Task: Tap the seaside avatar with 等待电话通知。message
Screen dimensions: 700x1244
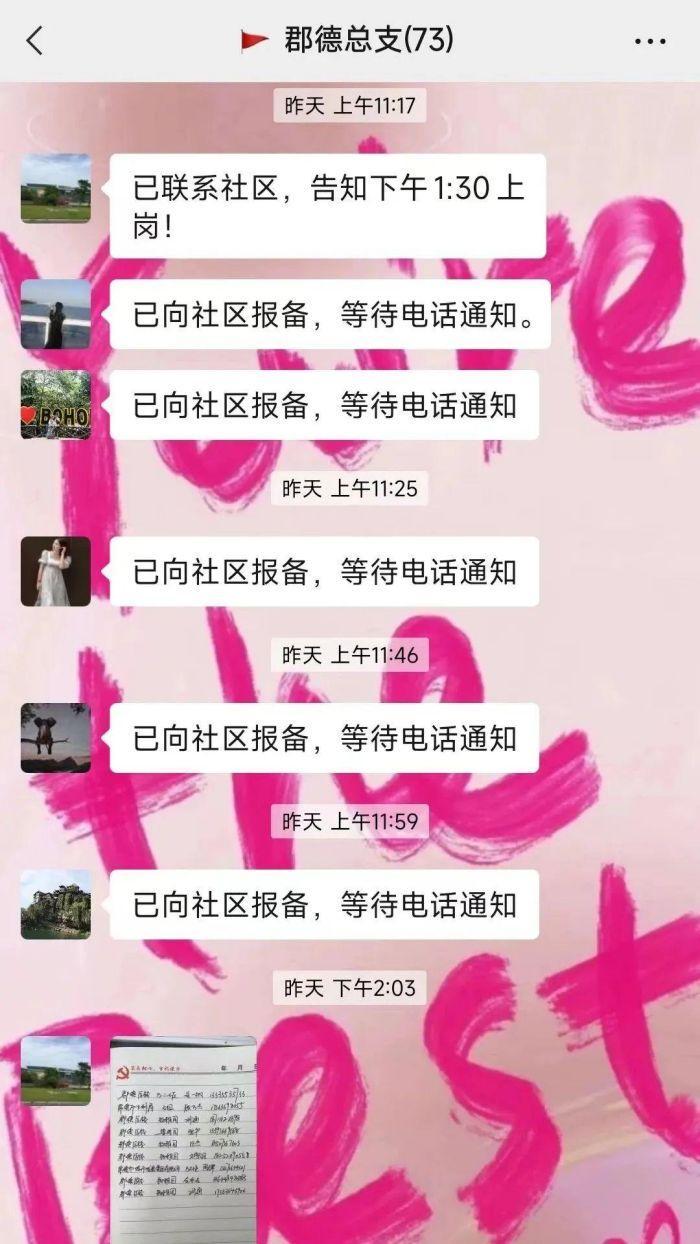Action: 56,314
